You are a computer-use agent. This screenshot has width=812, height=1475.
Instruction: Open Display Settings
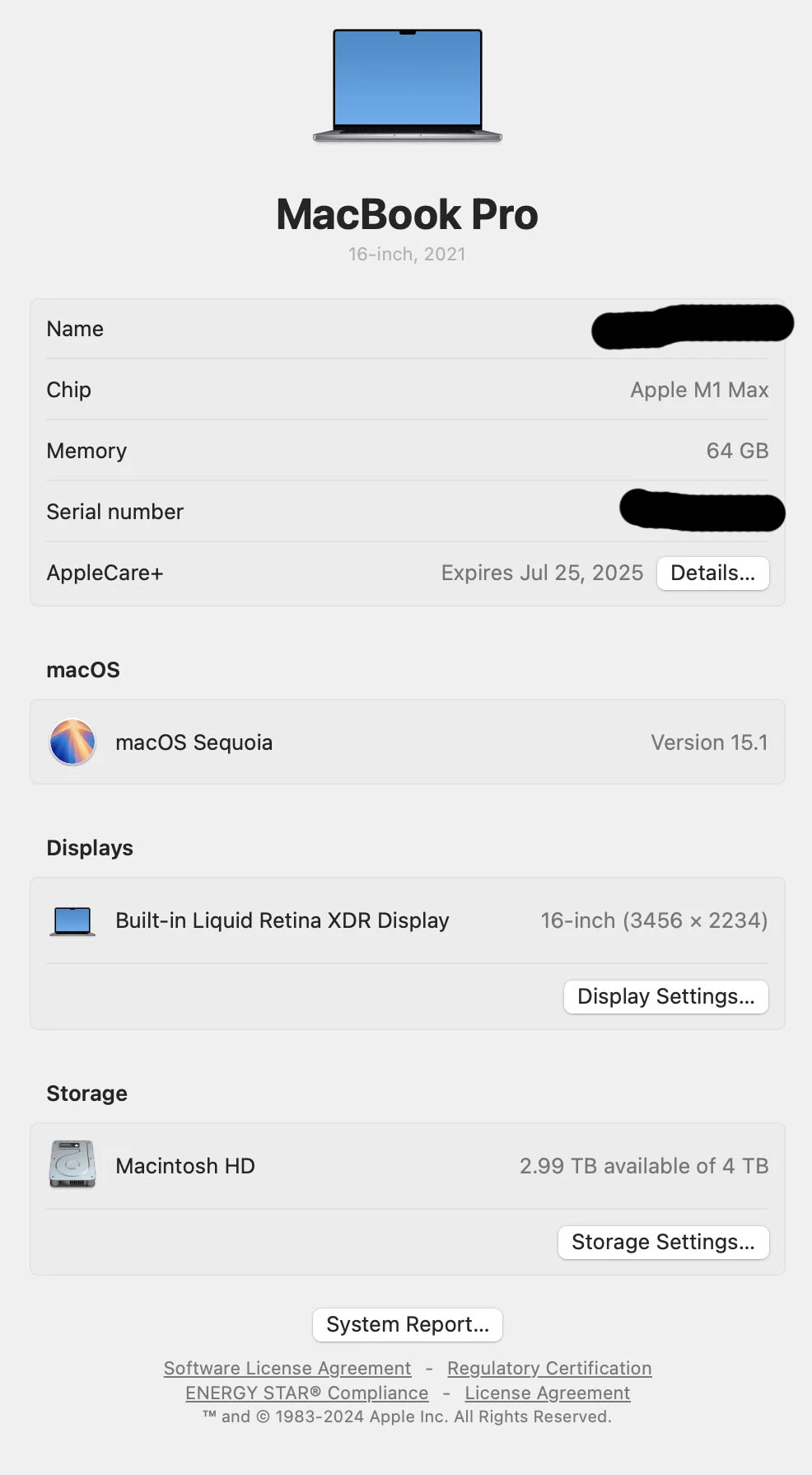pos(665,997)
